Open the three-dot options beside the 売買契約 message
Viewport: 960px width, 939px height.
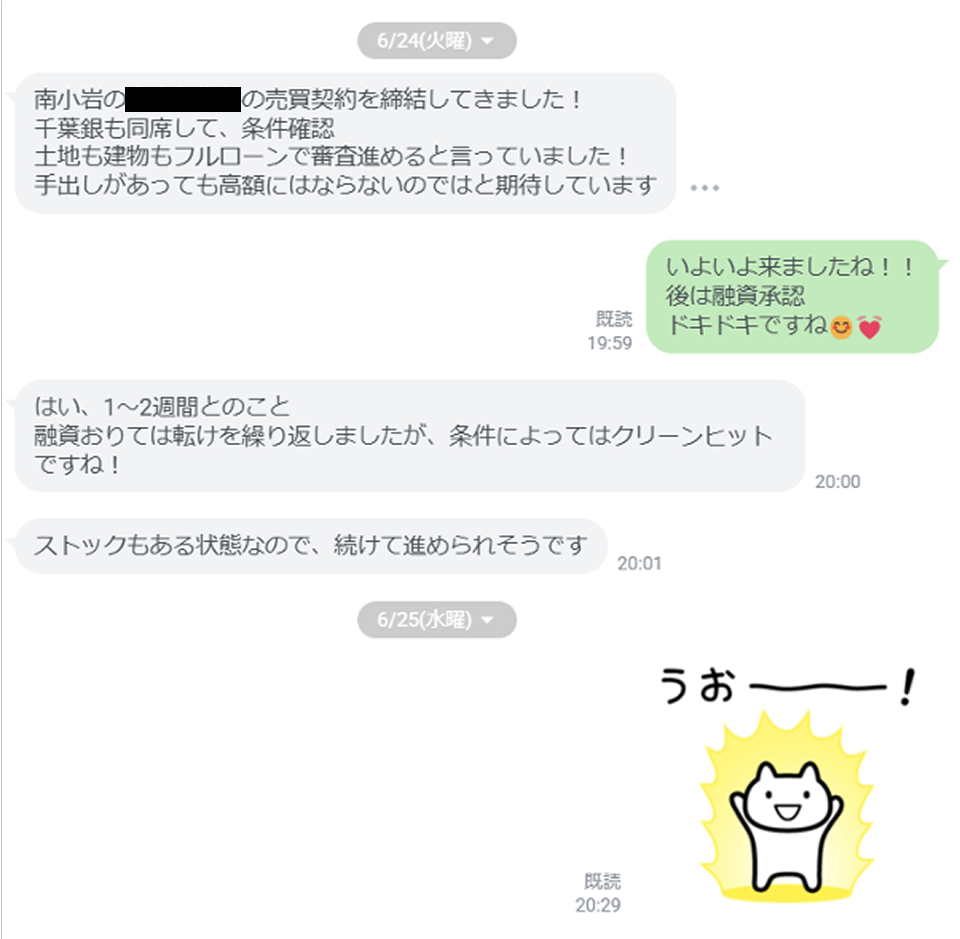(x=705, y=188)
